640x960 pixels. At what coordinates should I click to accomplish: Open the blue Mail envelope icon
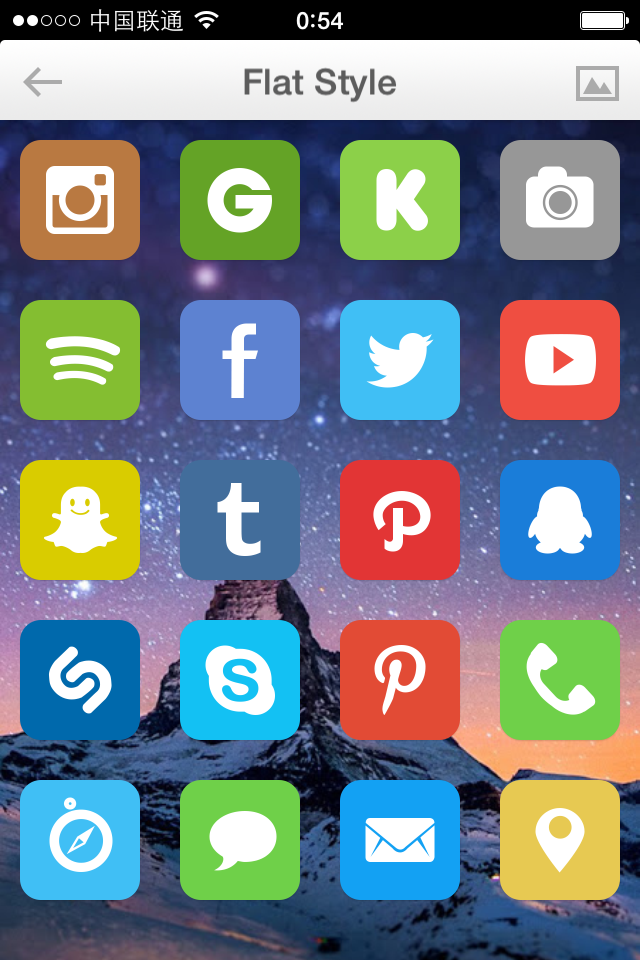click(400, 840)
